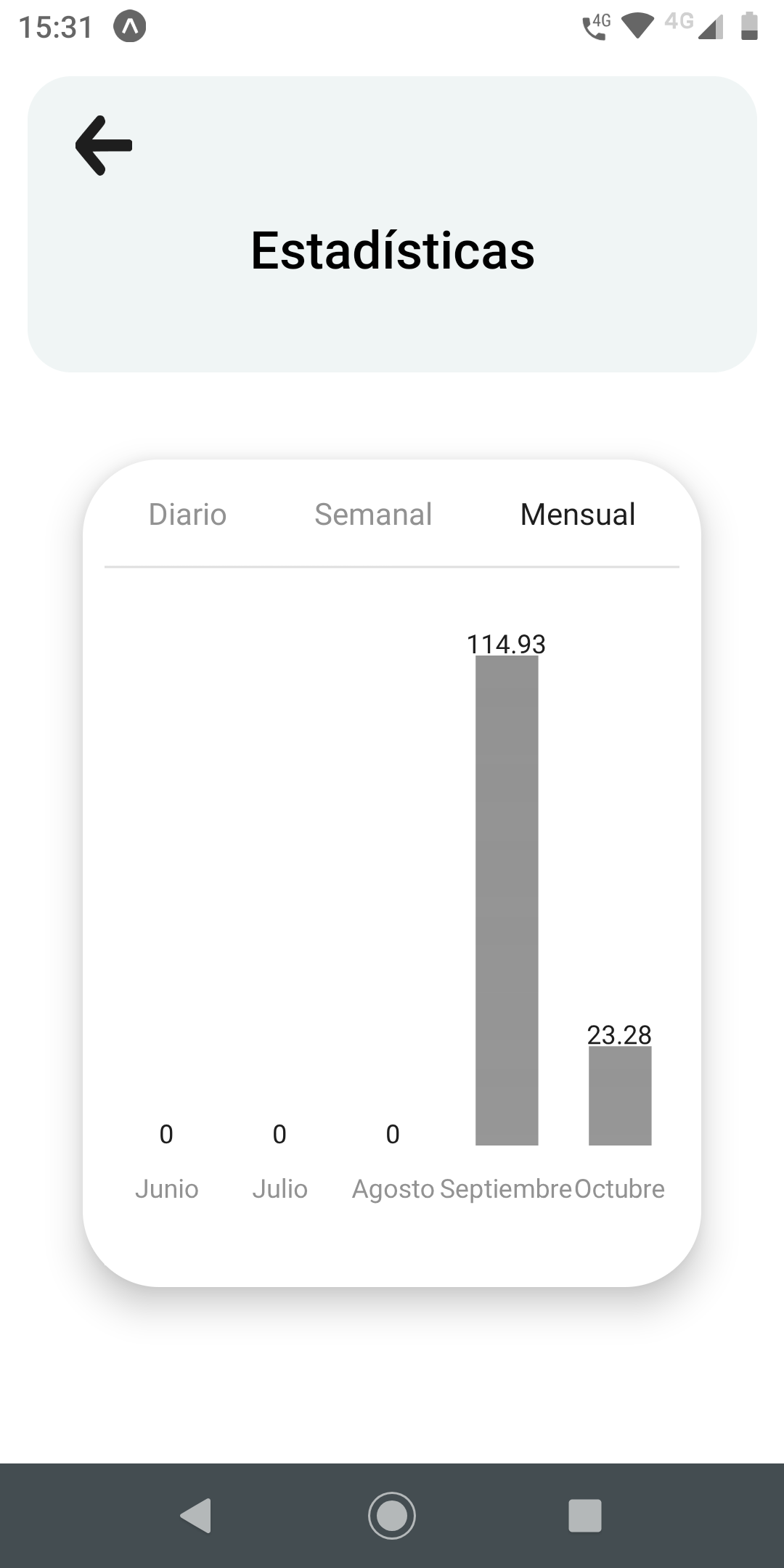
Task: Select the Mensual tab
Action: coord(578,514)
